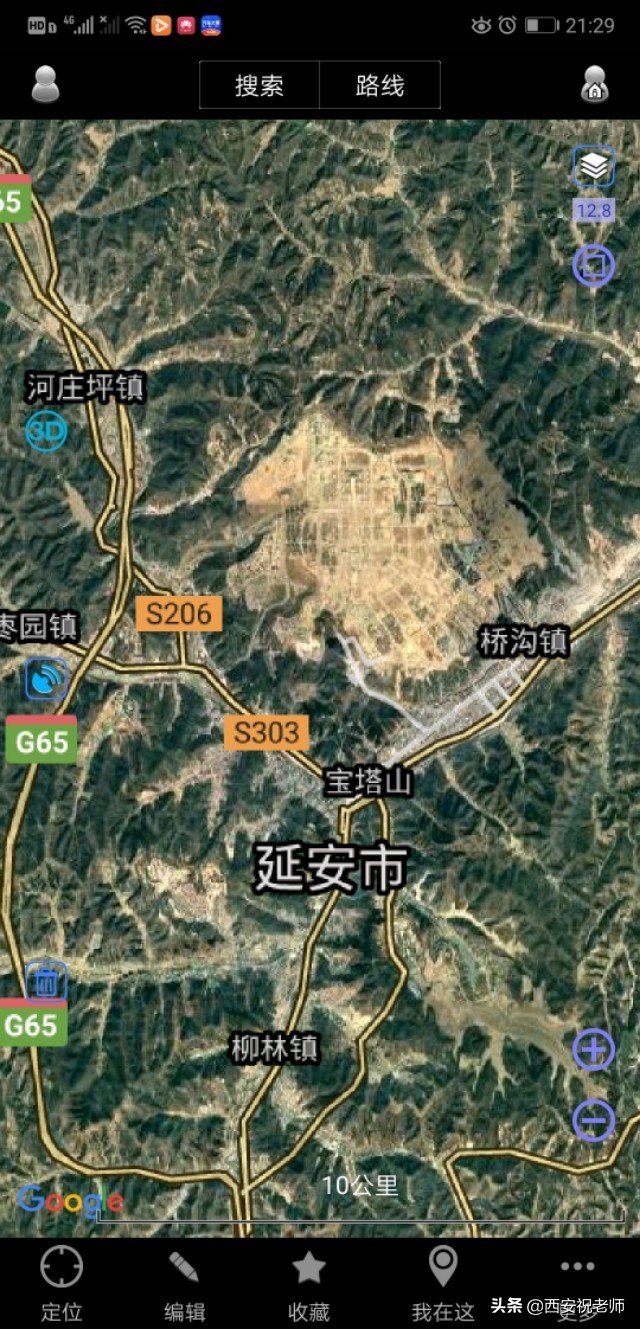Image resolution: width=640 pixels, height=1329 pixels.
Task: Open the 路线 route planner
Action: click(380, 85)
